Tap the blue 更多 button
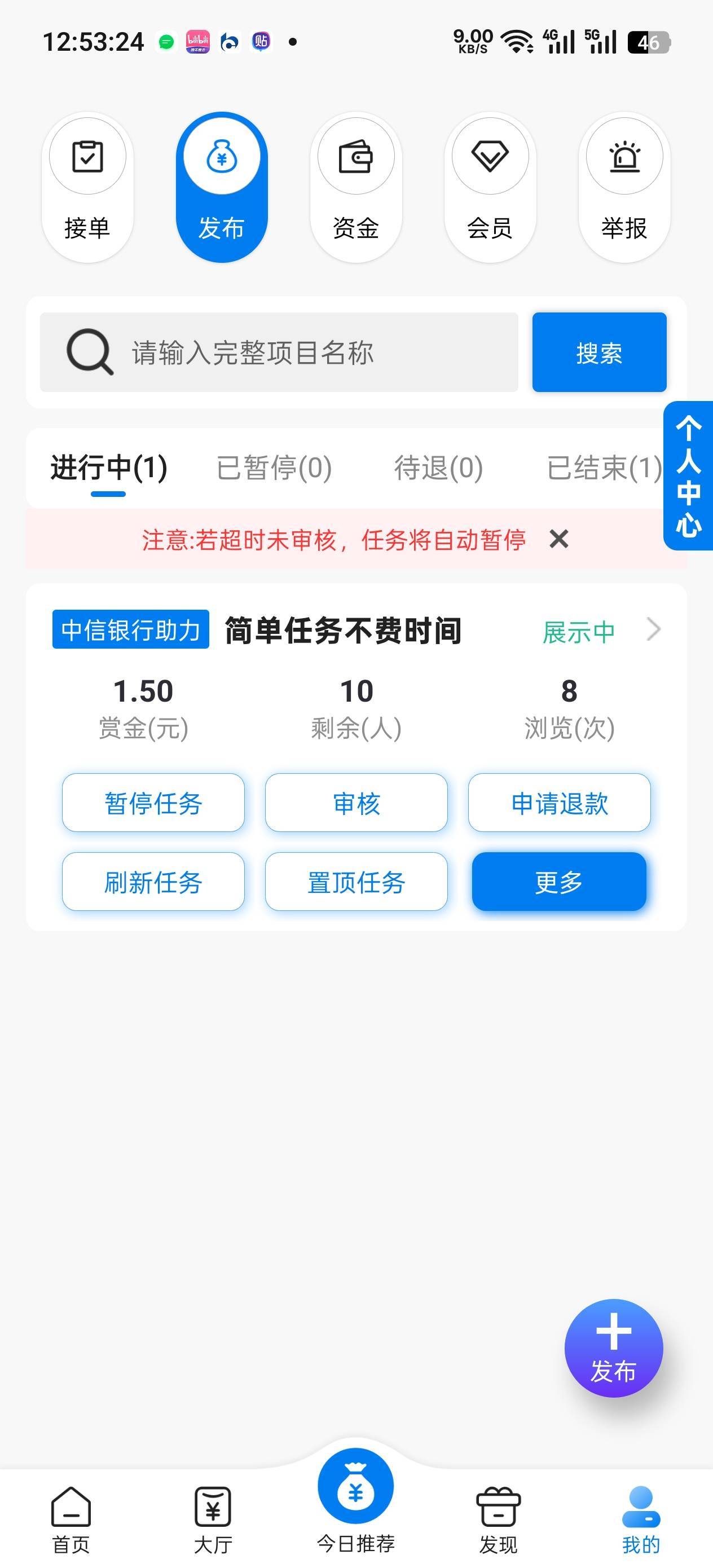 coord(559,882)
